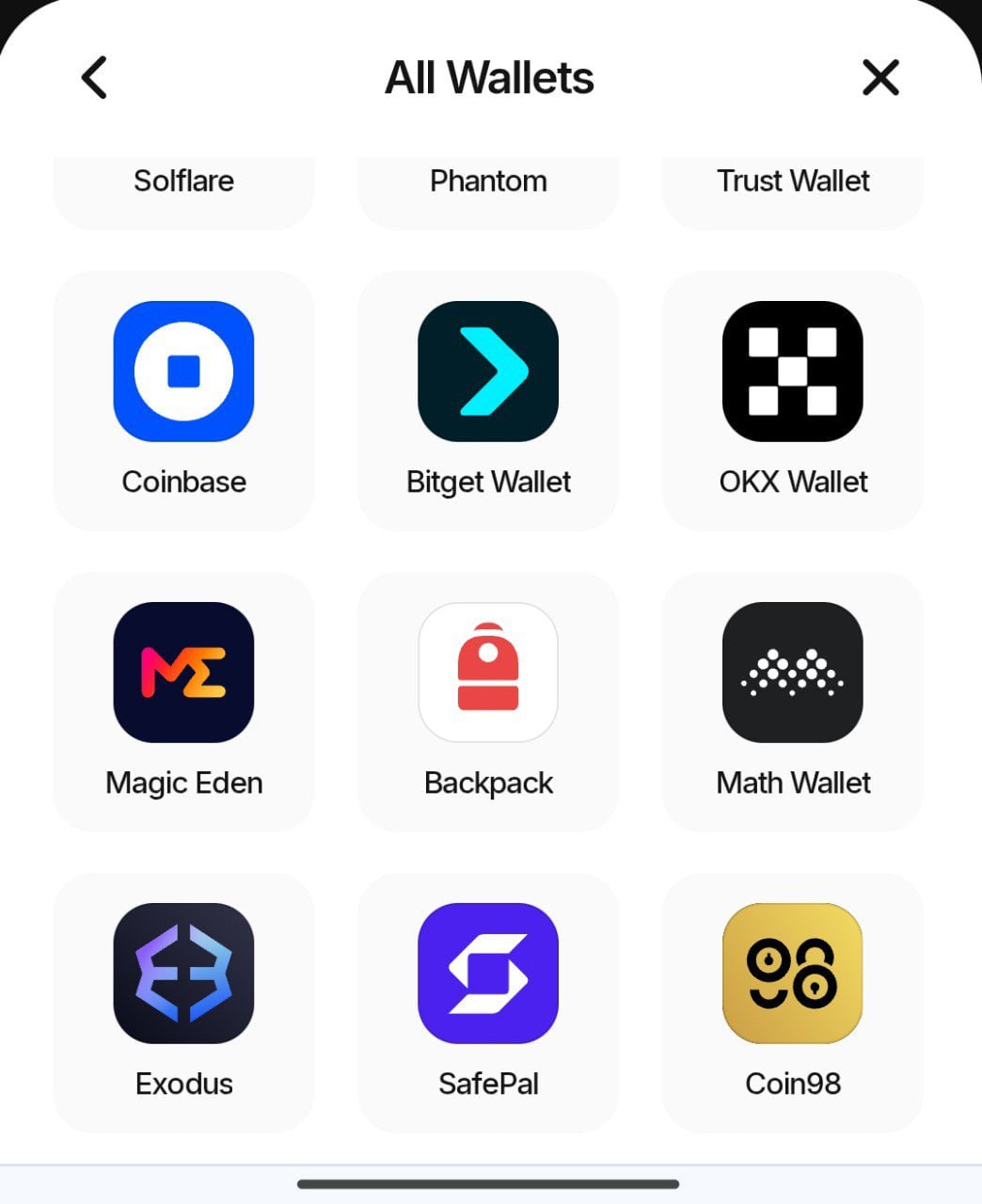Select OKX Wallet
The image size is (982, 1204).
[x=793, y=400]
